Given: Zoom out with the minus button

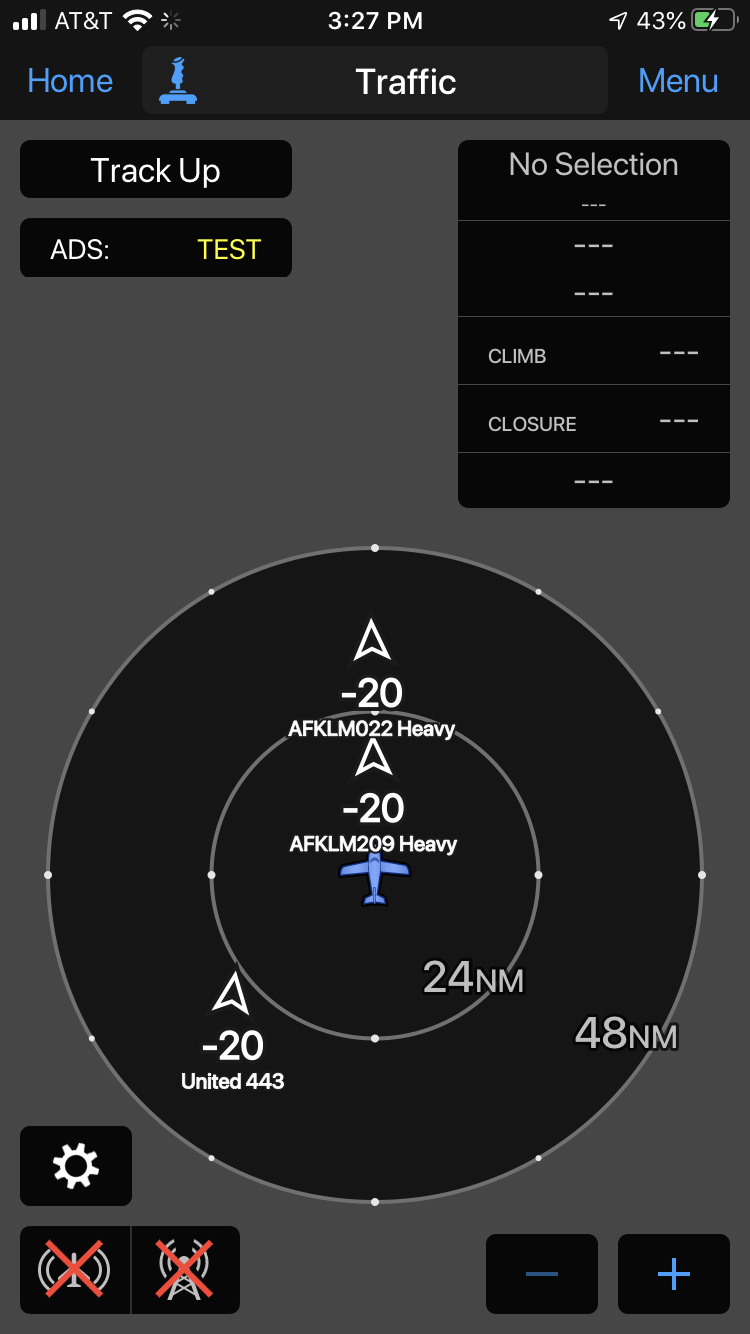Looking at the screenshot, I should point(542,1274).
